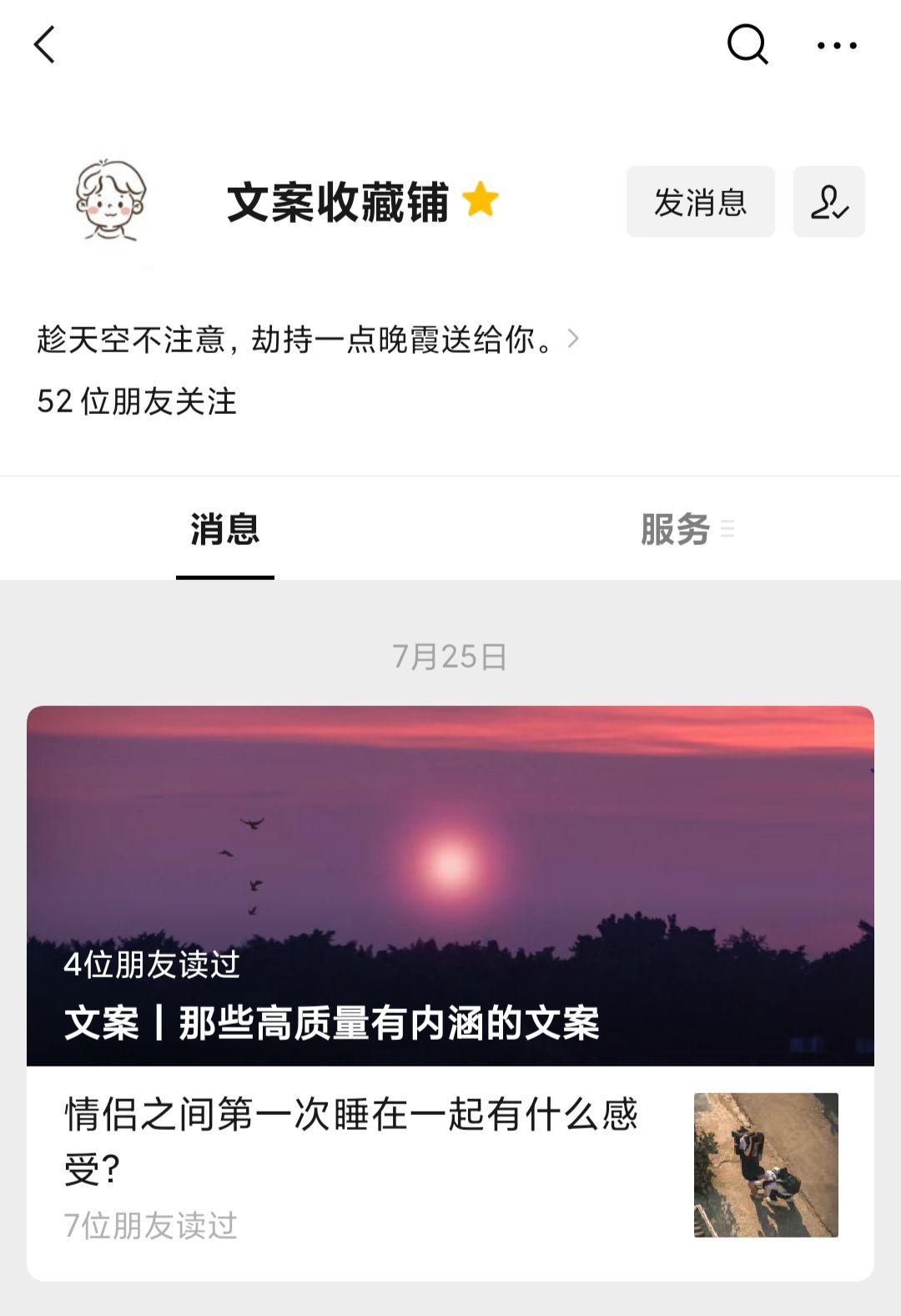Open the followed-status button with person icon
901x1316 pixels.
828,202
